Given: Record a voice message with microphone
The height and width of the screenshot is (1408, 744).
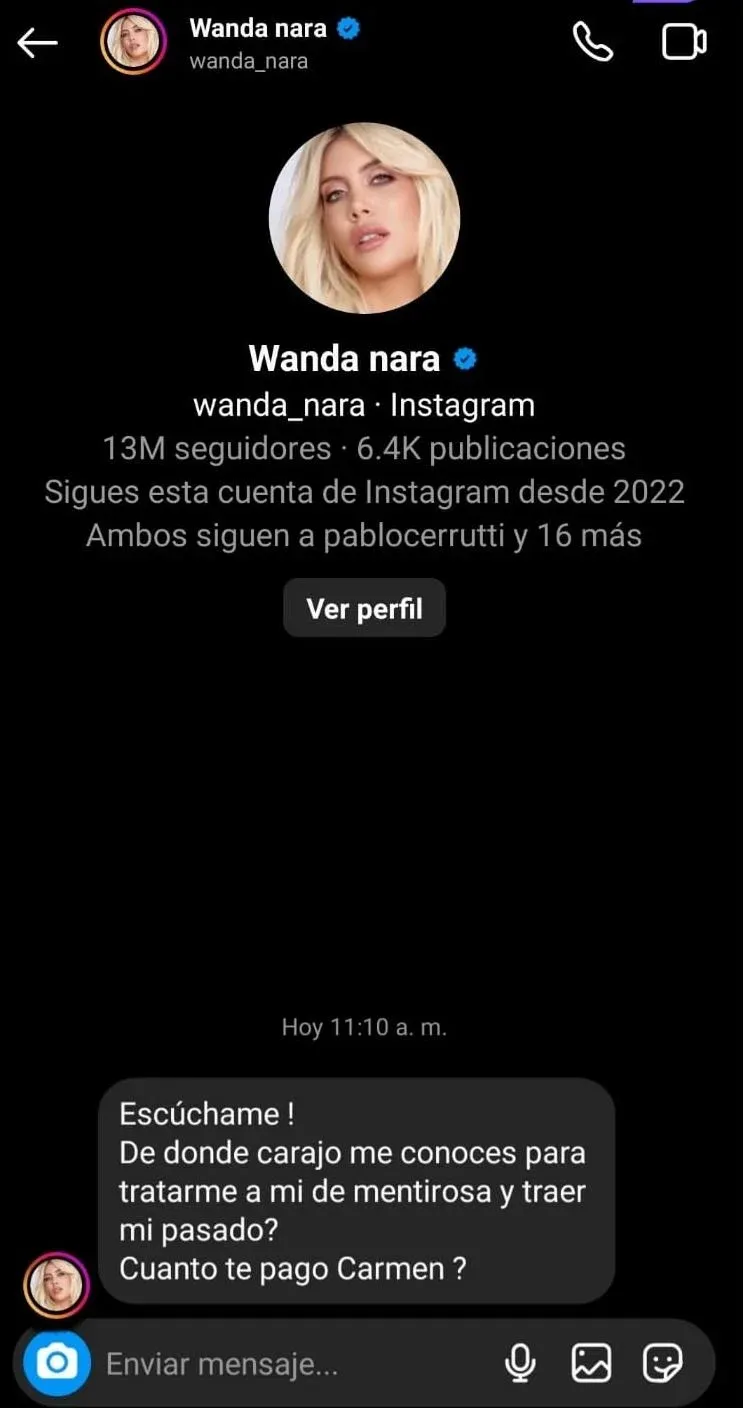Looking at the screenshot, I should click(x=520, y=1362).
